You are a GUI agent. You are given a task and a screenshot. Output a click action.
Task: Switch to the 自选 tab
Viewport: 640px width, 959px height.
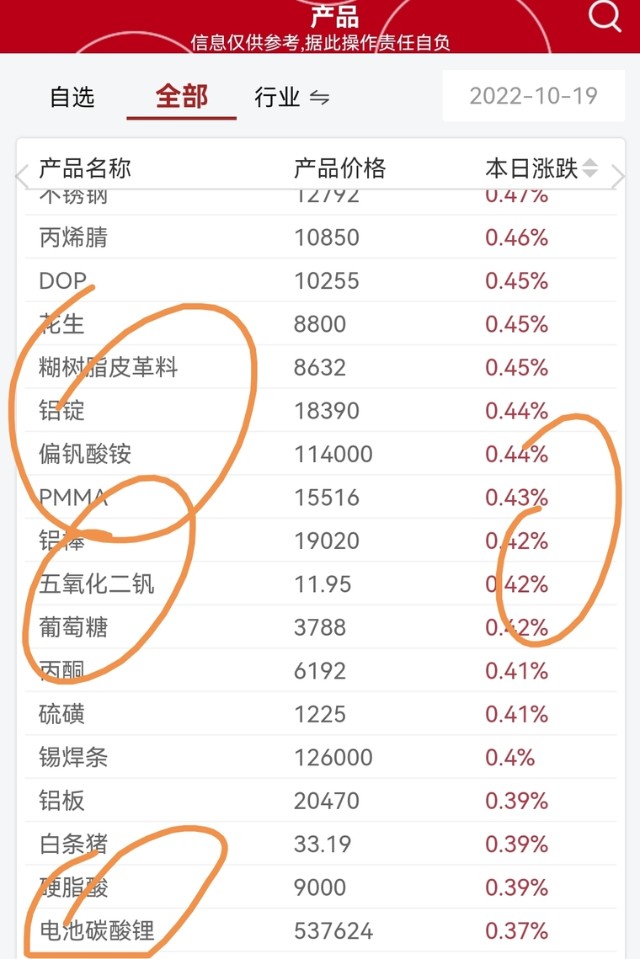(x=72, y=97)
